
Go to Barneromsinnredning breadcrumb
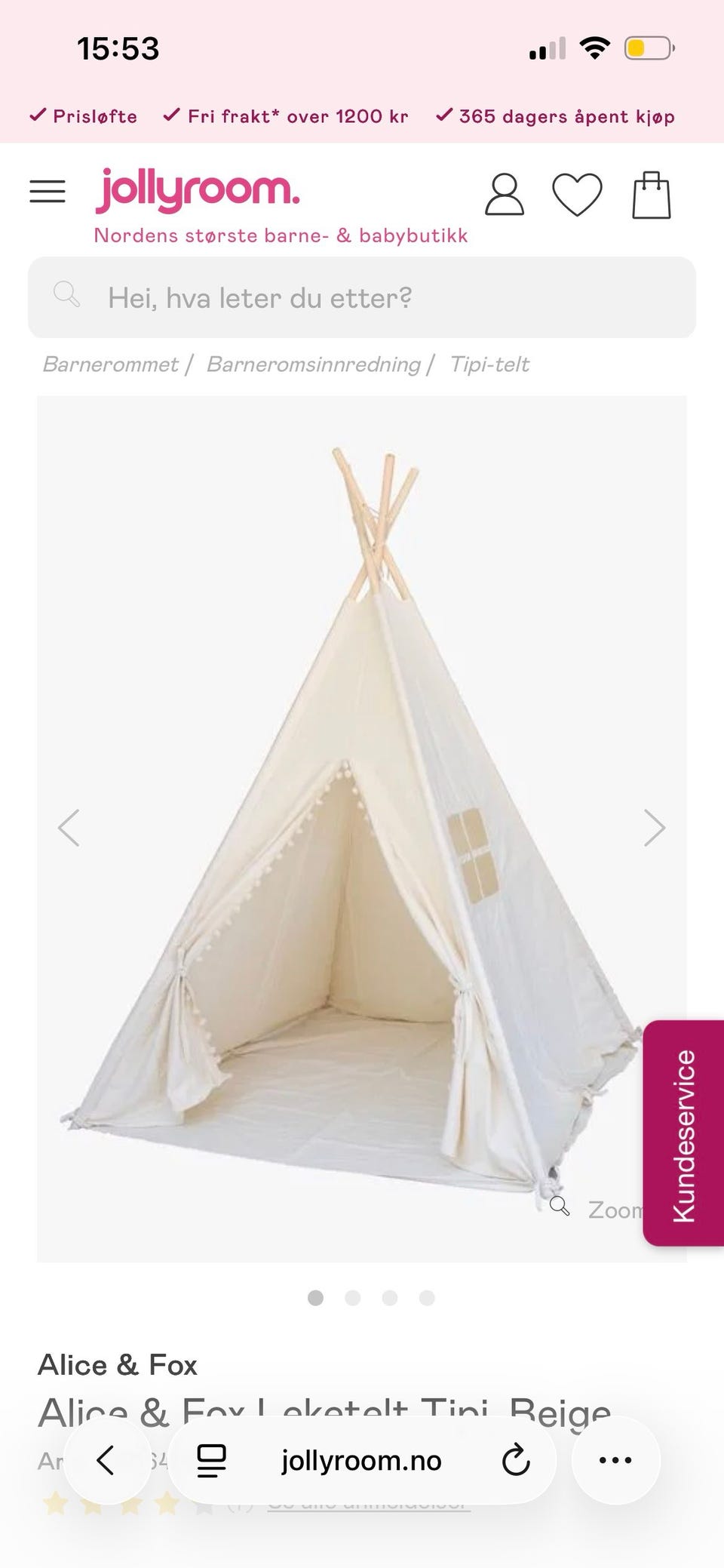(313, 364)
